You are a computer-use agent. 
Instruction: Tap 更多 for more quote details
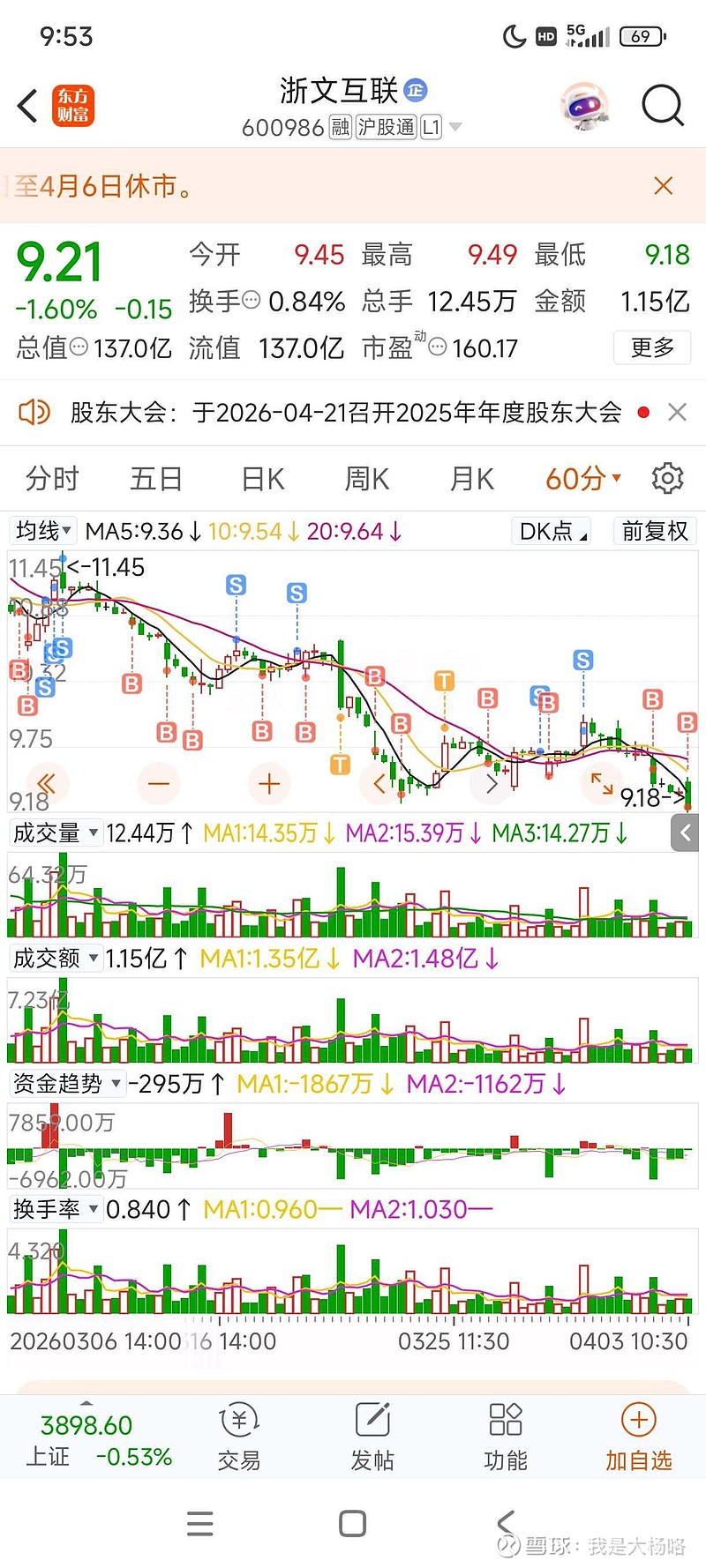click(x=652, y=347)
